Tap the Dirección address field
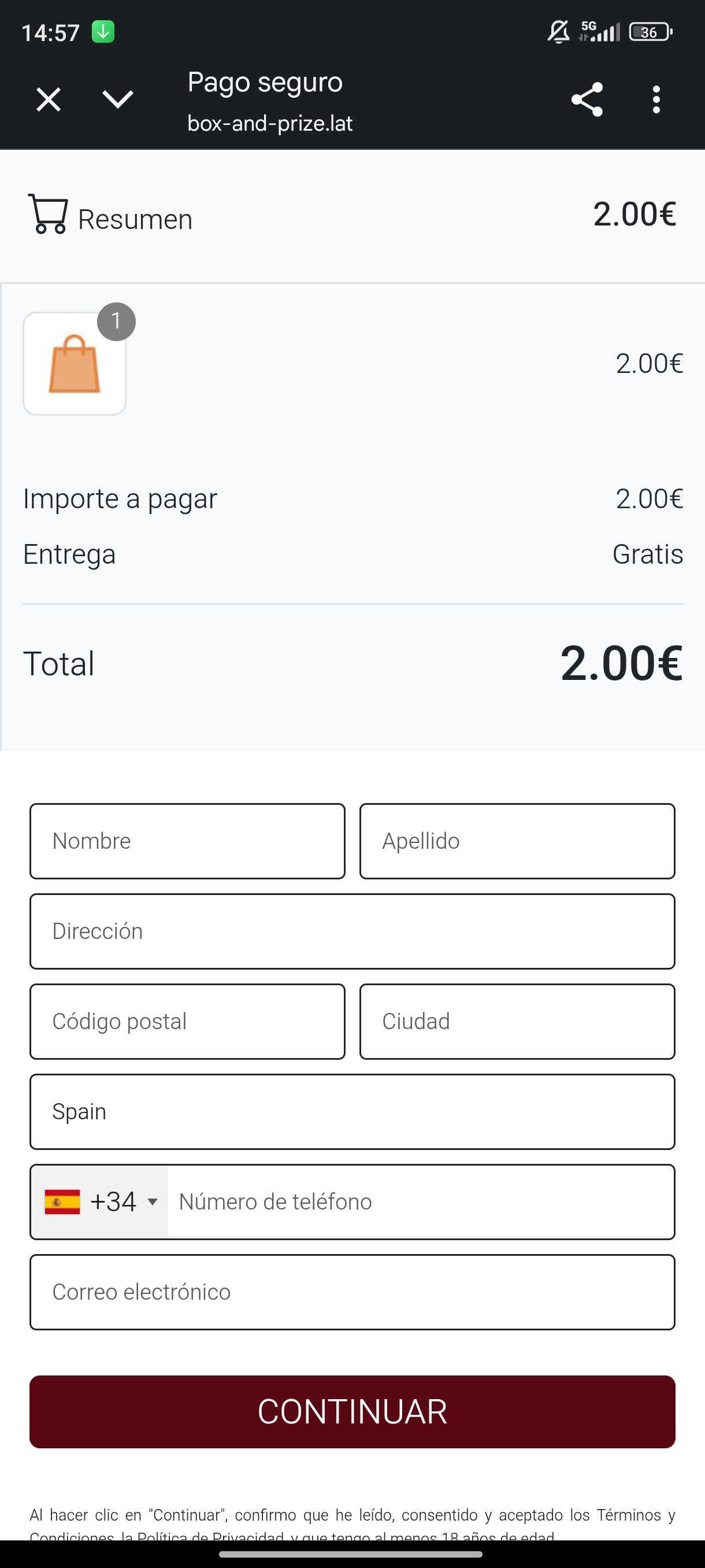Image resolution: width=705 pixels, height=1568 pixels. (x=352, y=931)
